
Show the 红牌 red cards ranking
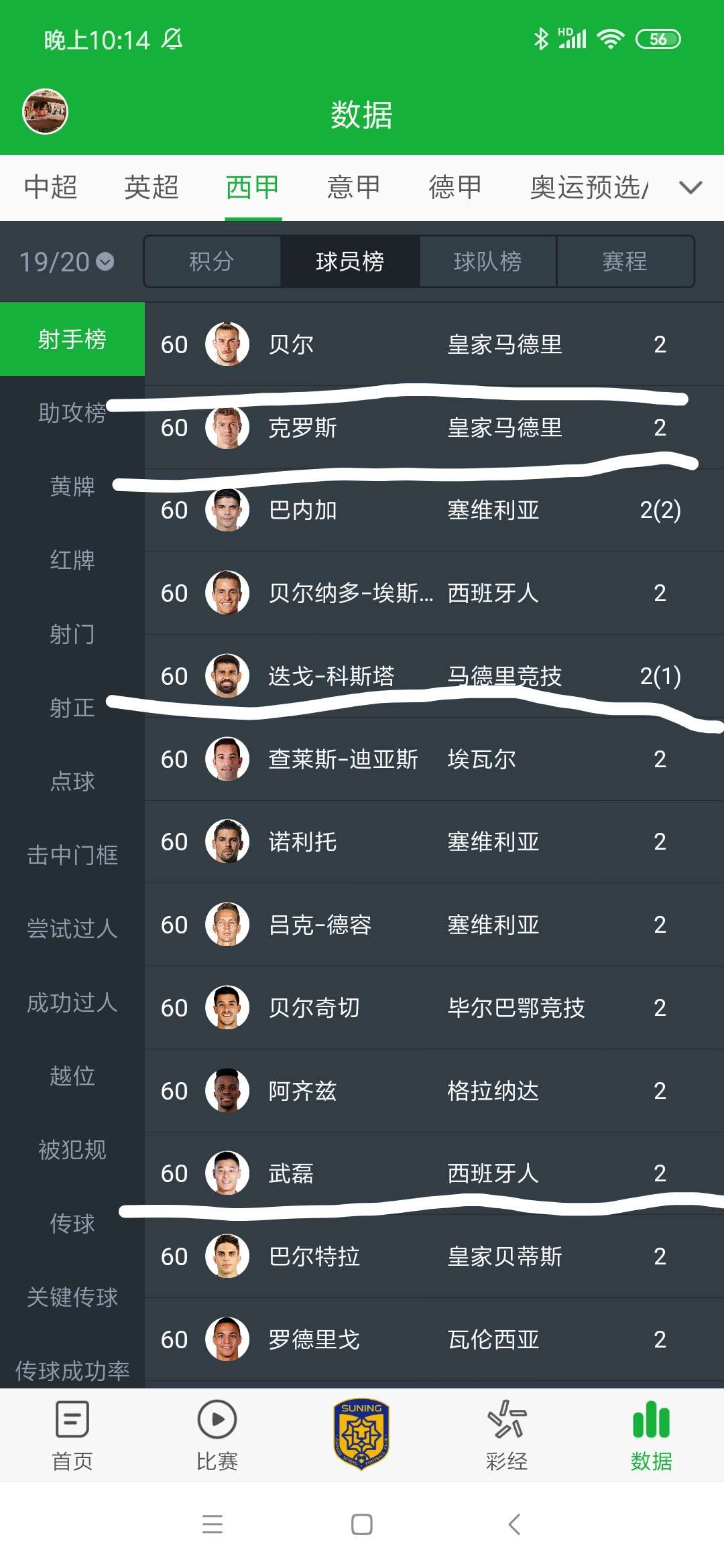(x=72, y=560)
